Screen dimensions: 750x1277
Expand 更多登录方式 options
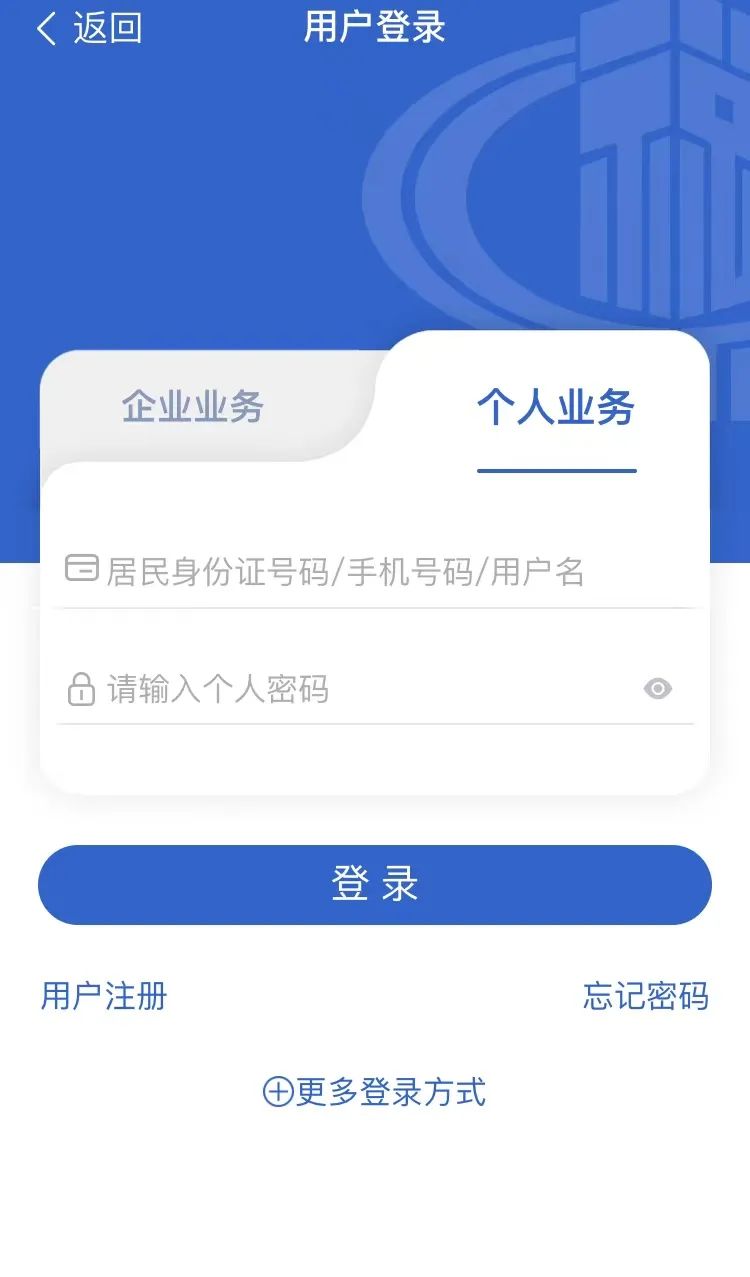coord(375,1092)
